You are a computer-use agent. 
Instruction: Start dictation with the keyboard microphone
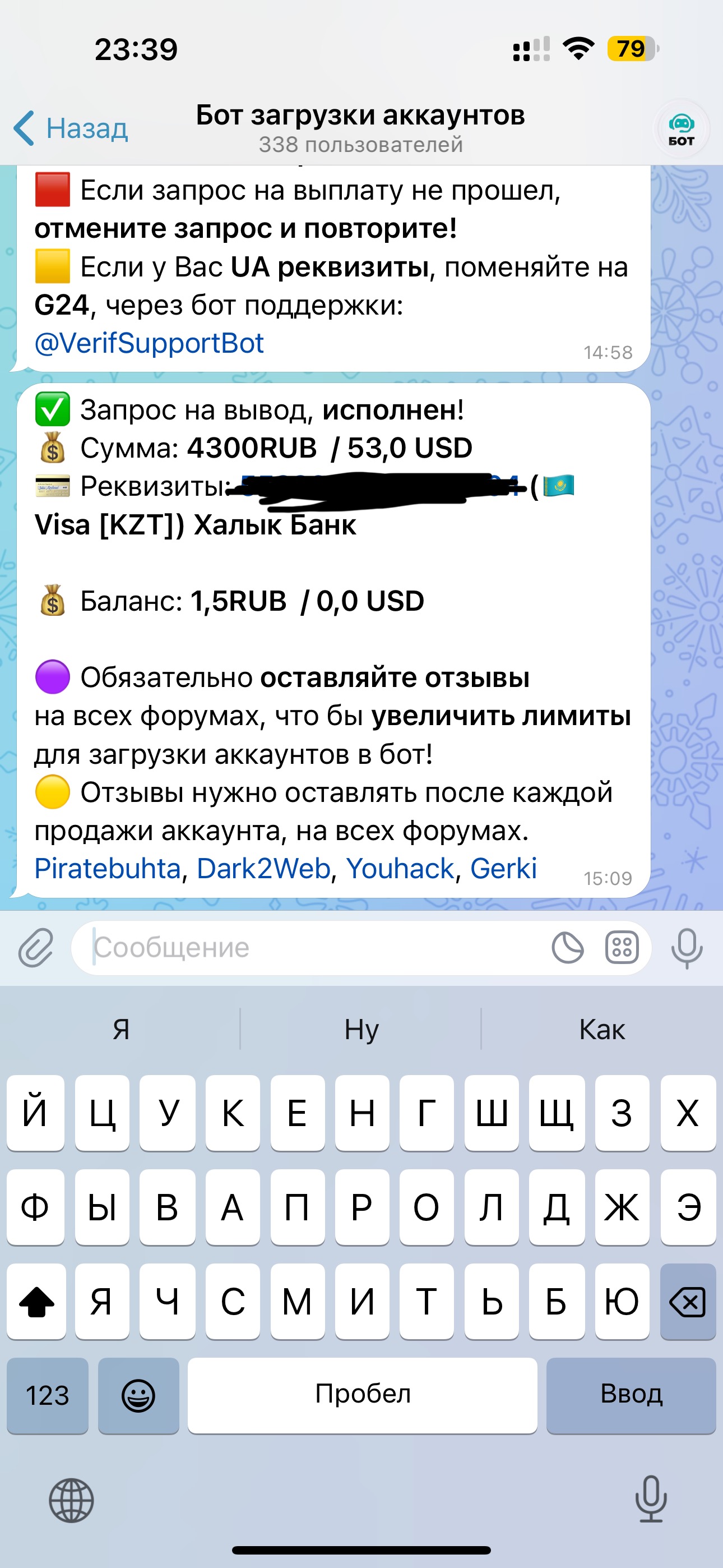[x=651, y=1499]
